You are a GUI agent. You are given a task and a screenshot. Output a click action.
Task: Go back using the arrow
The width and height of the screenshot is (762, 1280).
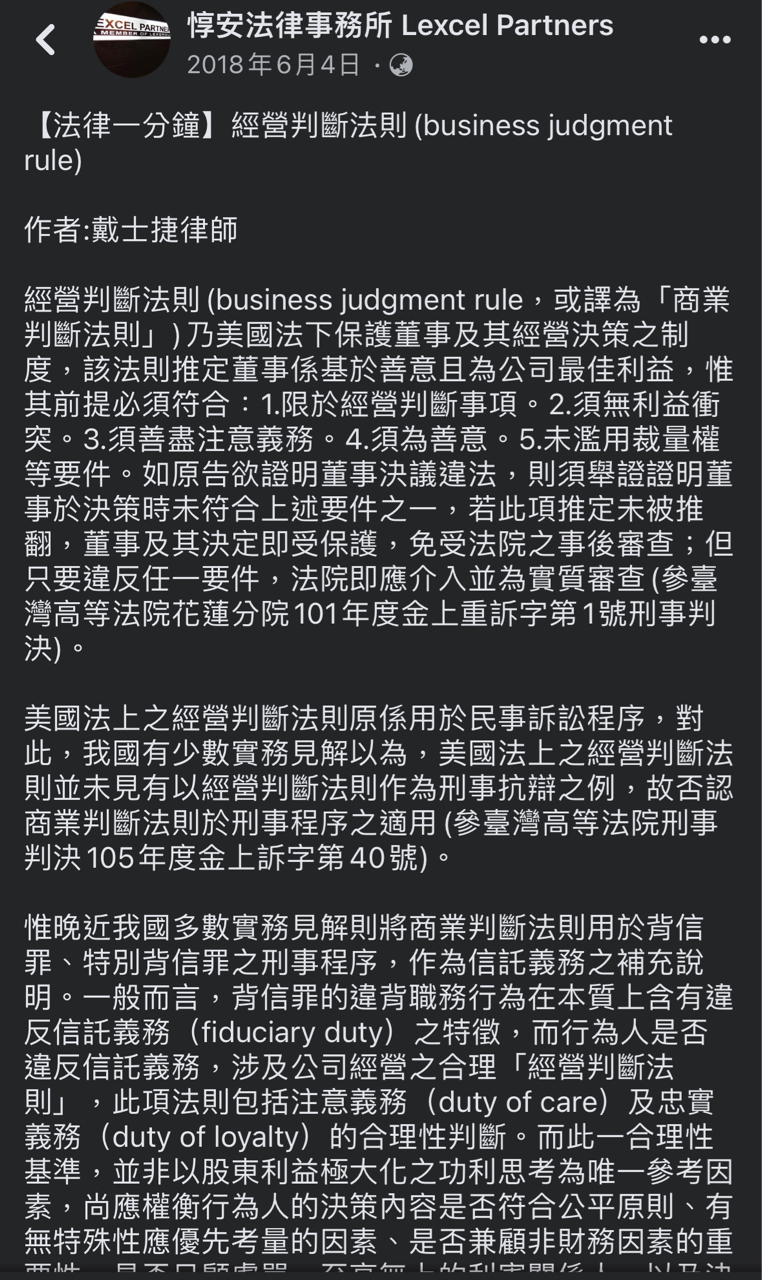pyautogui.click(x=45, y=40)
